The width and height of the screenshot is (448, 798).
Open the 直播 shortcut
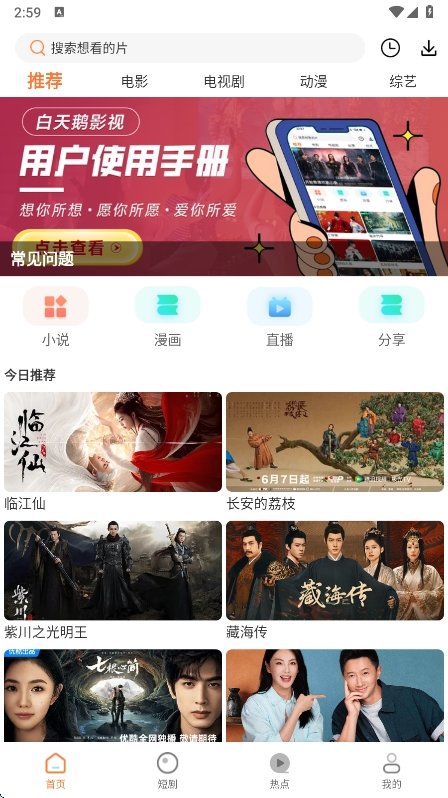pos(279,317)
